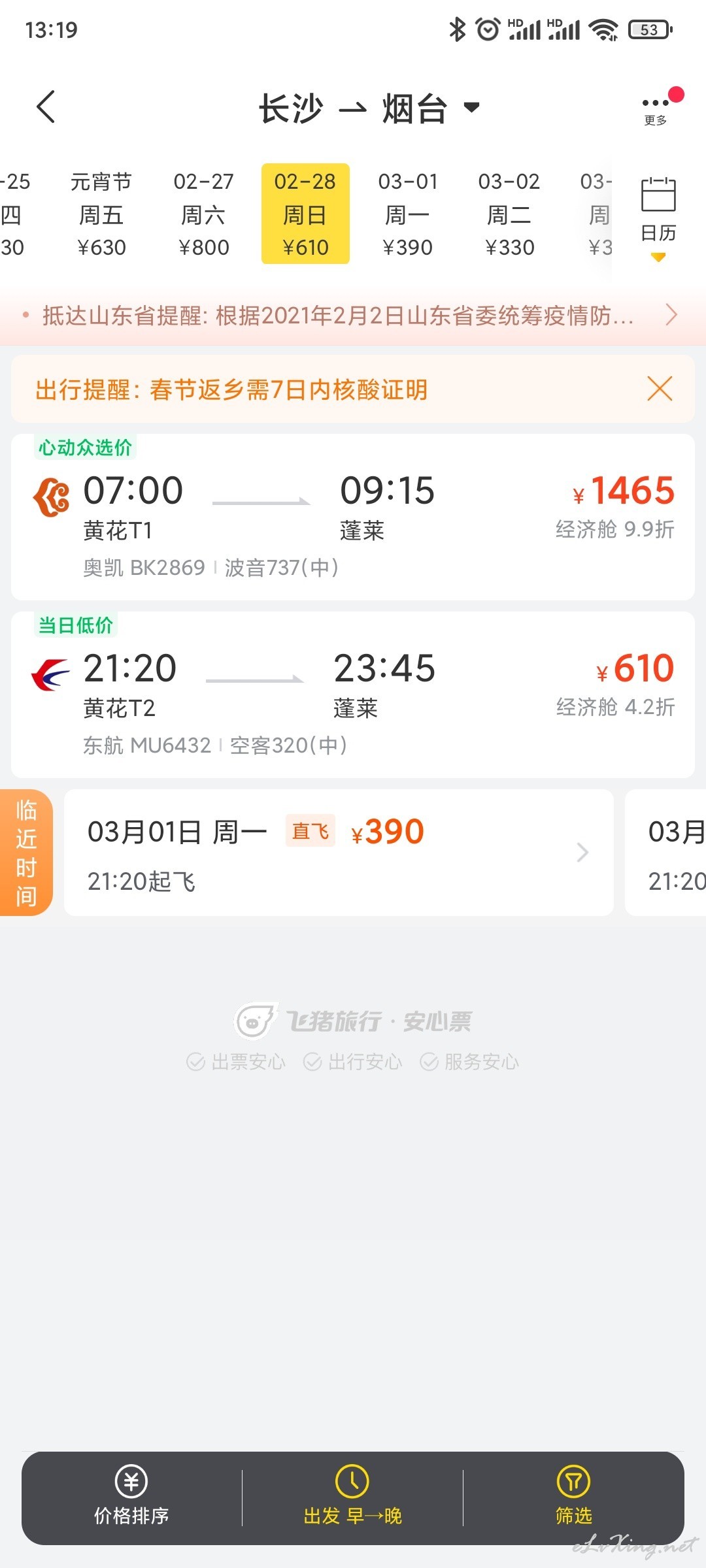Select the 02-27 周六 ¥800 date
This screenshot has width=706, height=1568.
pos(203,214)
